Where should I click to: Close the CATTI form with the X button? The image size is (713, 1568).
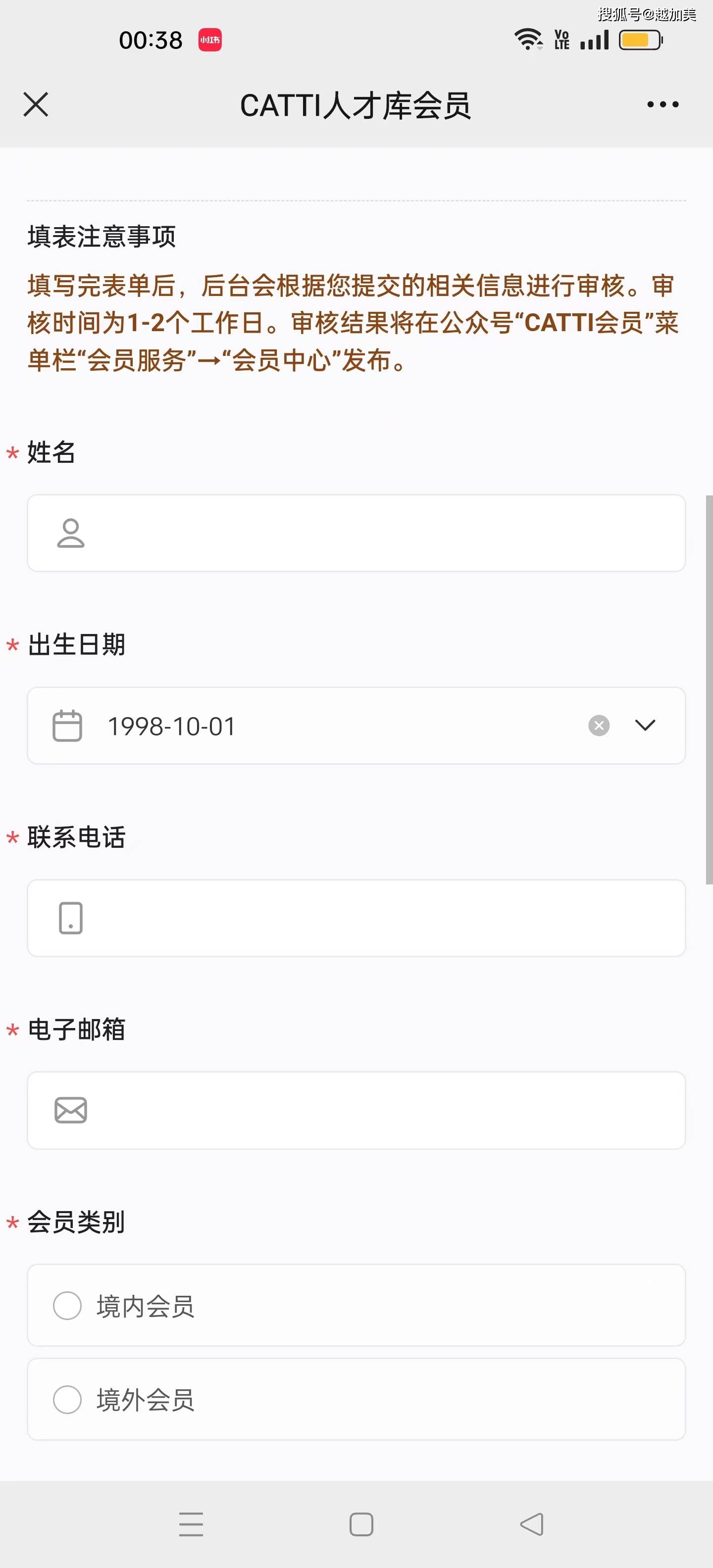[x=35, y=104]
